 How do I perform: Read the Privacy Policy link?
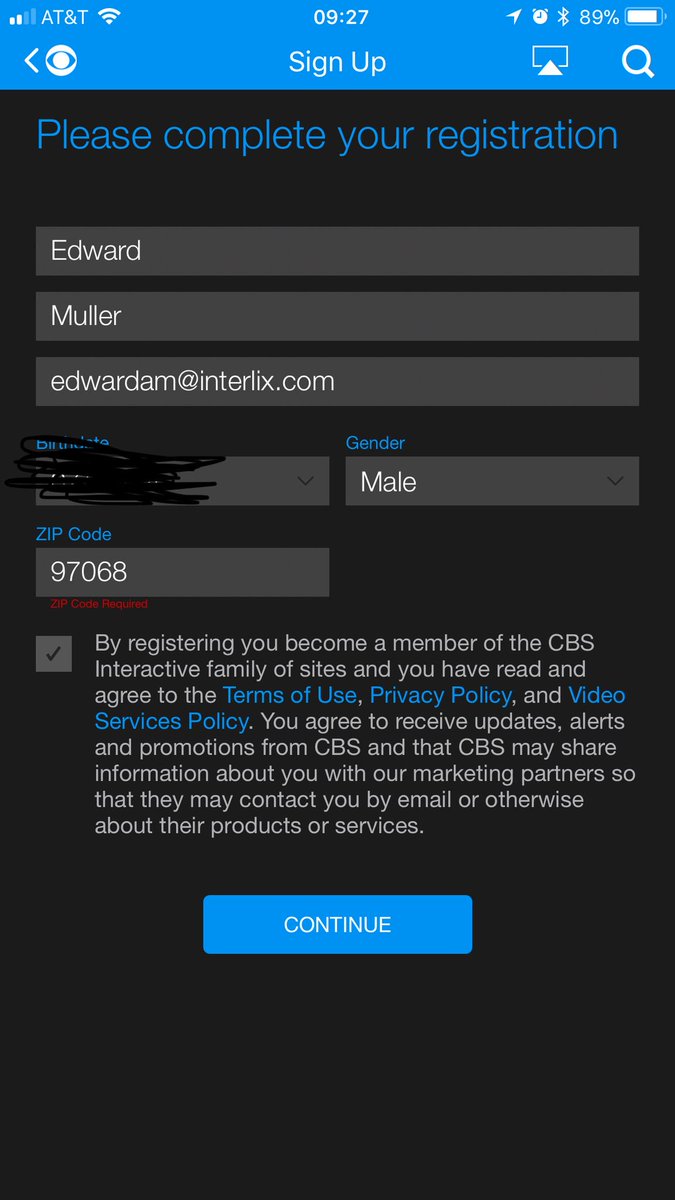pyautogui.click(x=441, y=695)
